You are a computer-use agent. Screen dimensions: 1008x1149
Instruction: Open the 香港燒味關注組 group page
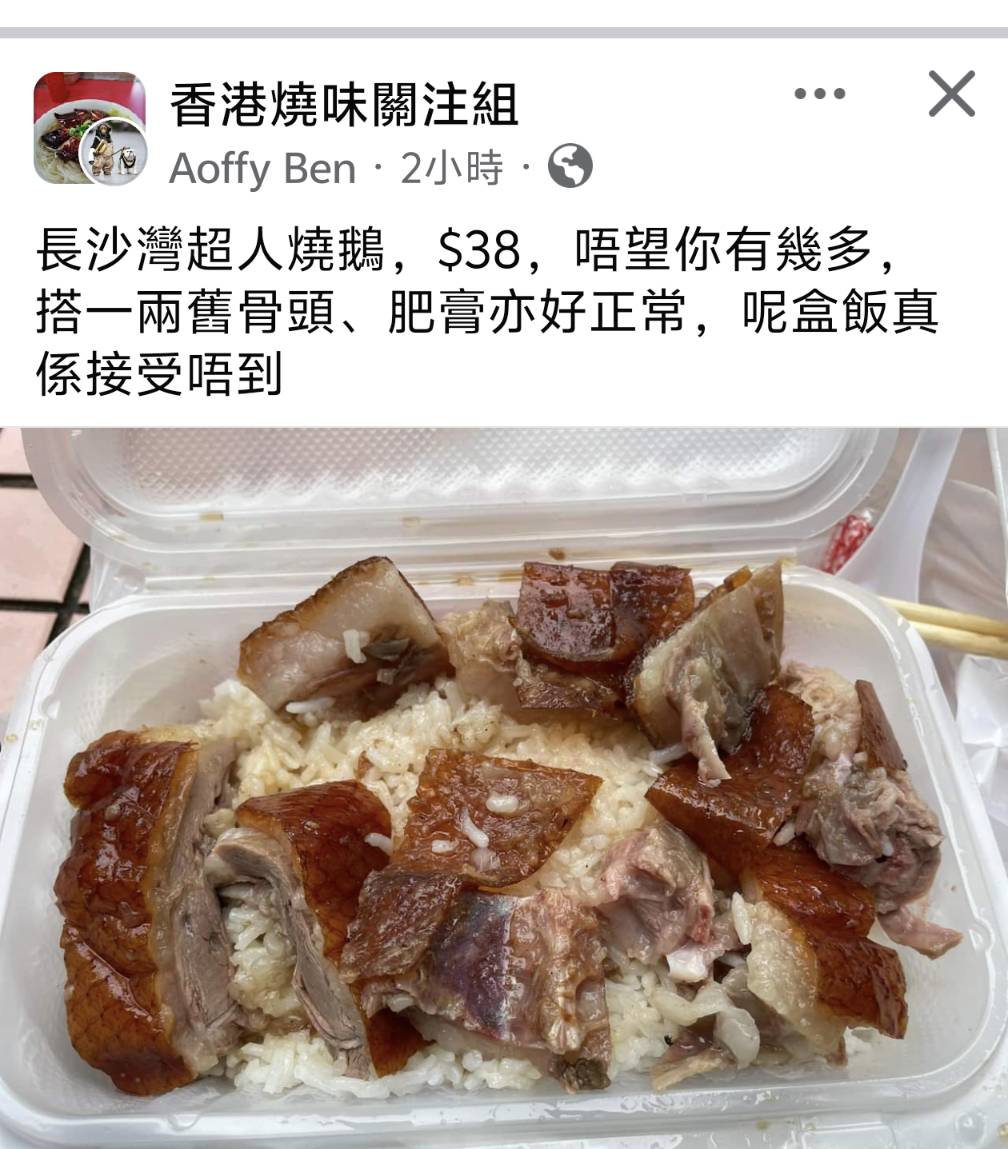[343, 105]
